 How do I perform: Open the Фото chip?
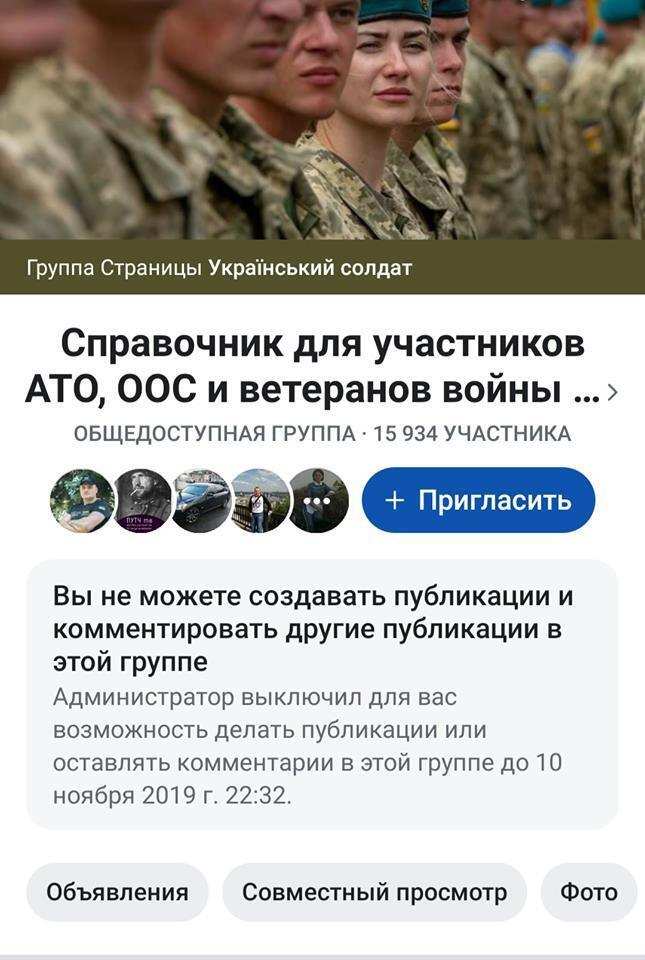pyautogui.click(x=588, y=892)
